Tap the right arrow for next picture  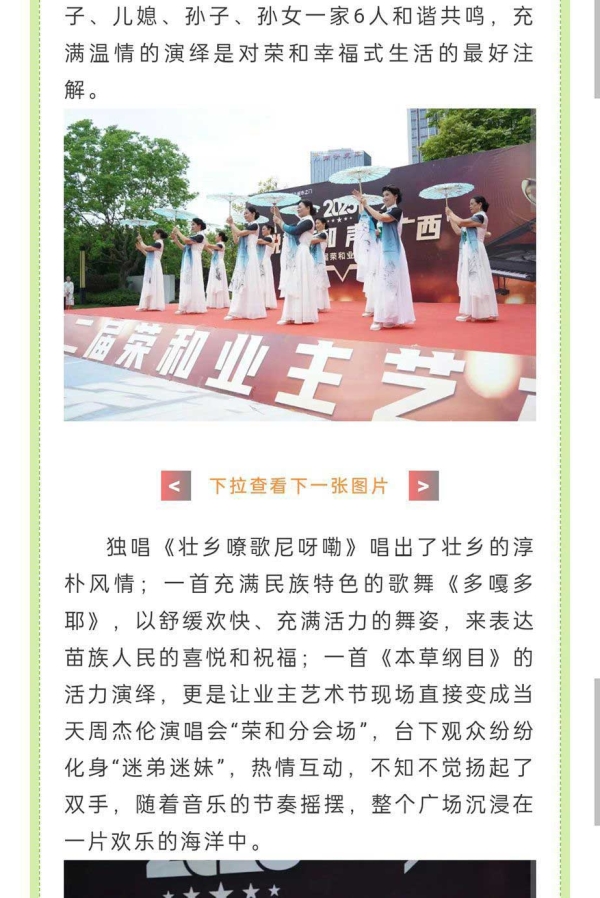tap(423, 486)
